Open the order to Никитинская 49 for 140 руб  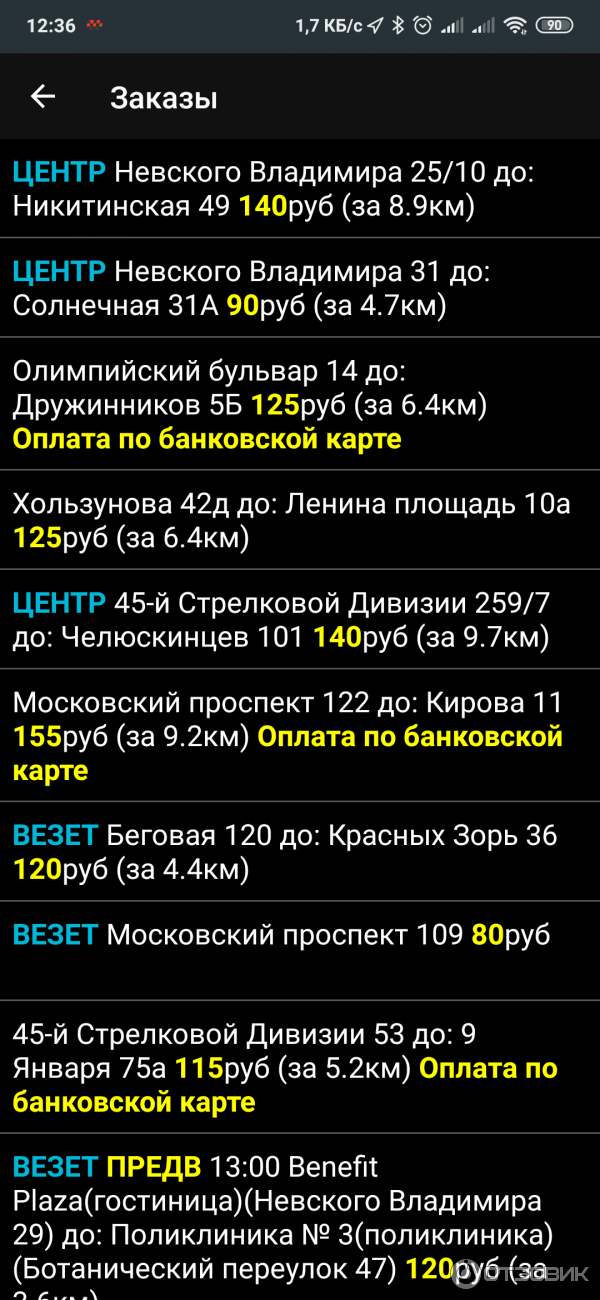tap(300, 189)
